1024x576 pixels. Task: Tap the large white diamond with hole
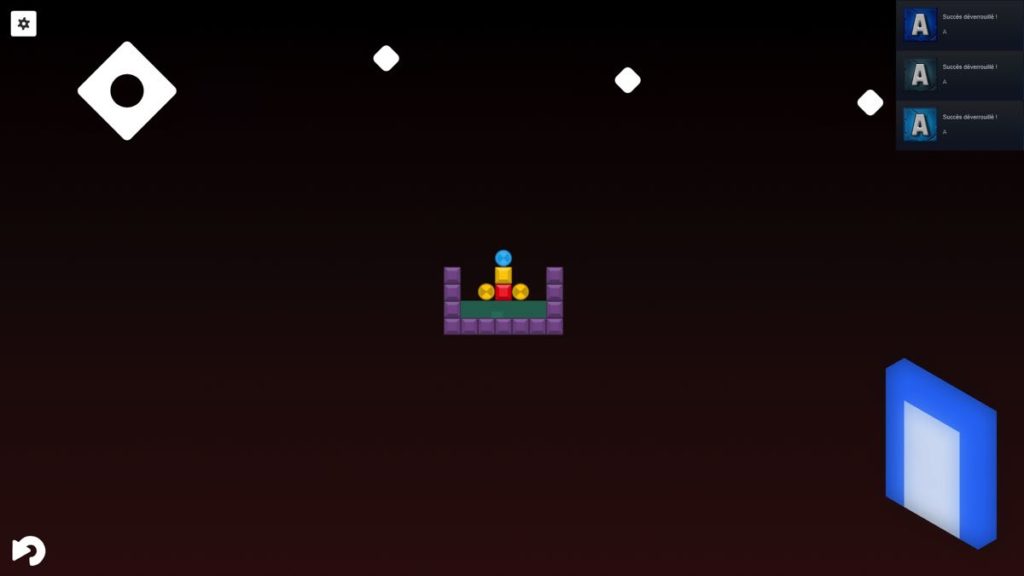(x=127, y=91)
